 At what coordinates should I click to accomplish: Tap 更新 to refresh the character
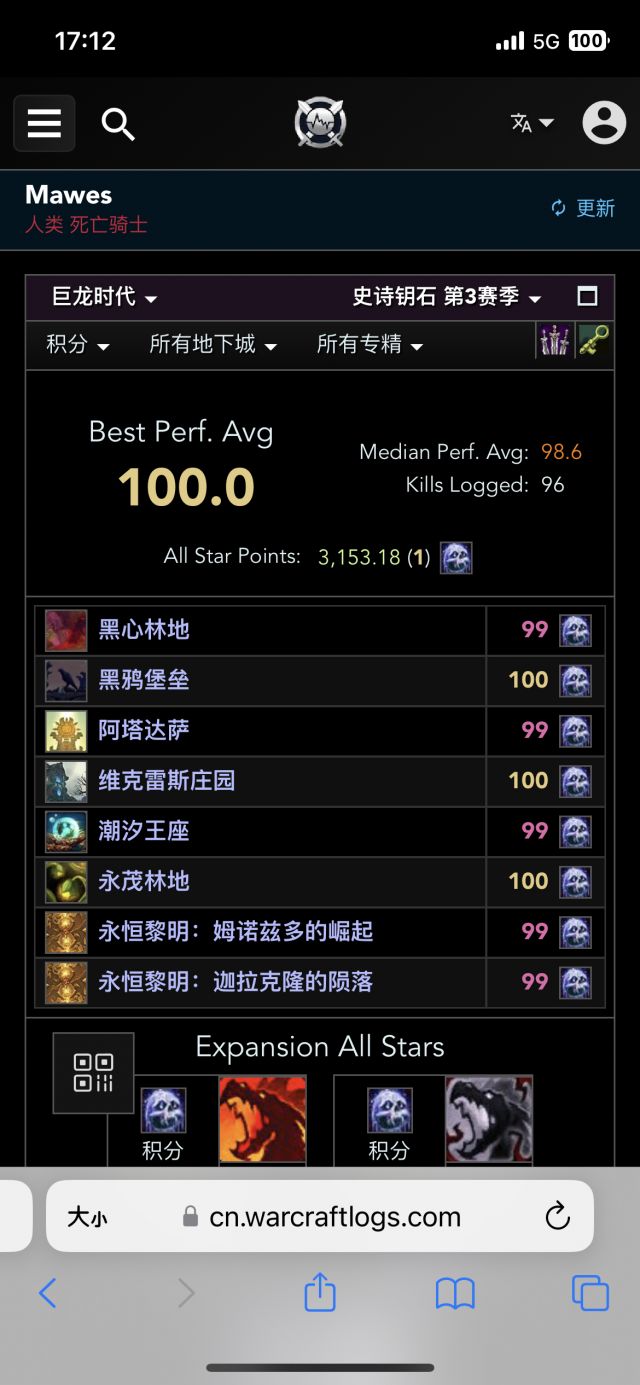pos(584,208)
